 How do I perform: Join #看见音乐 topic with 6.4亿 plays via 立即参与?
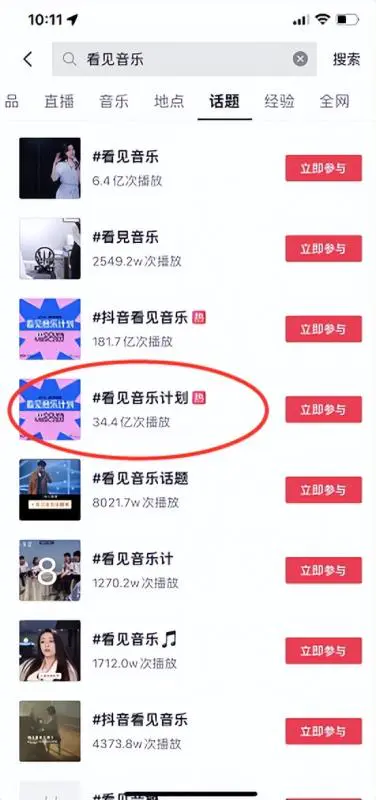323,168
